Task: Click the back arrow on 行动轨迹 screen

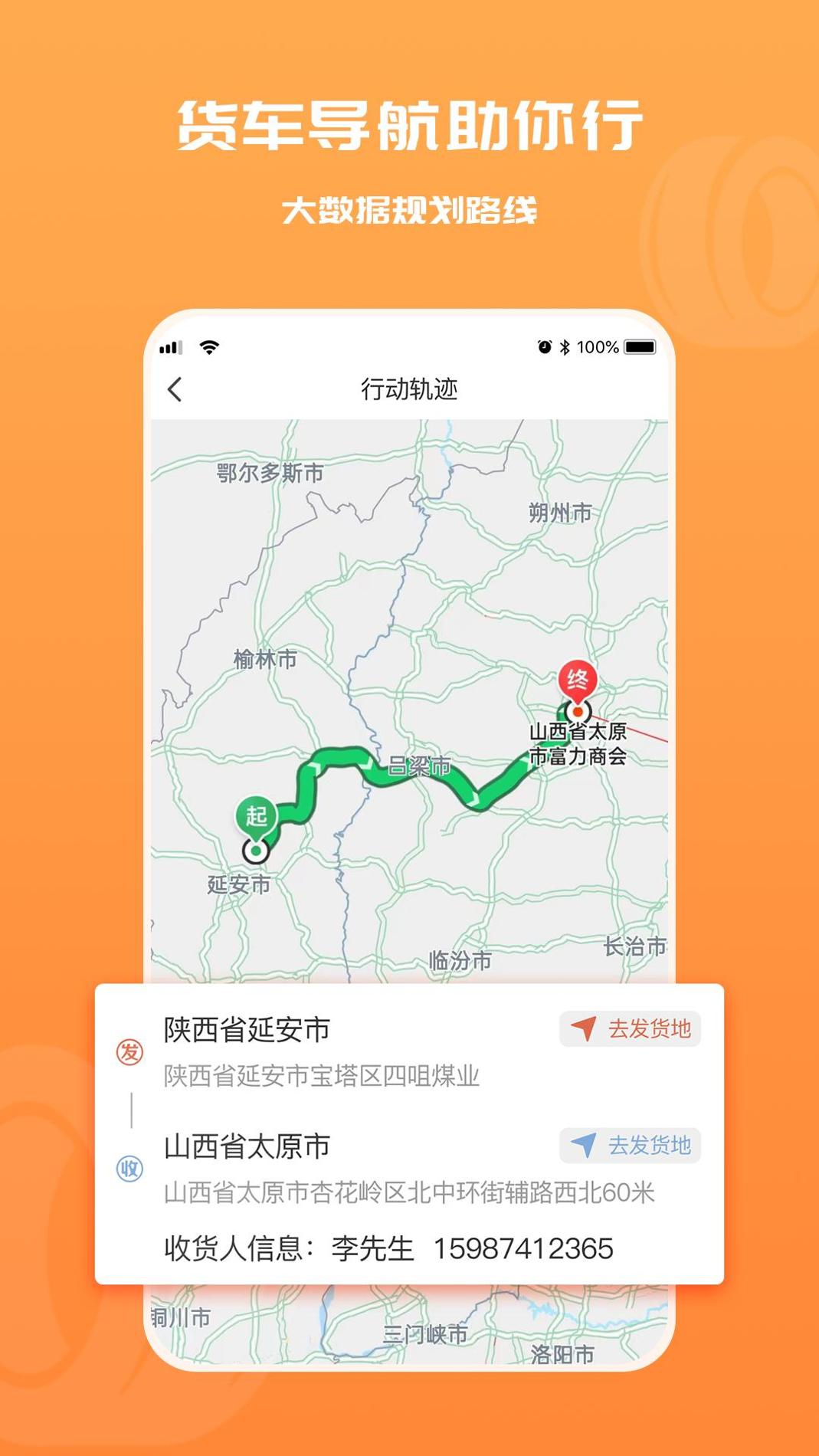Action: coord(175,389)
